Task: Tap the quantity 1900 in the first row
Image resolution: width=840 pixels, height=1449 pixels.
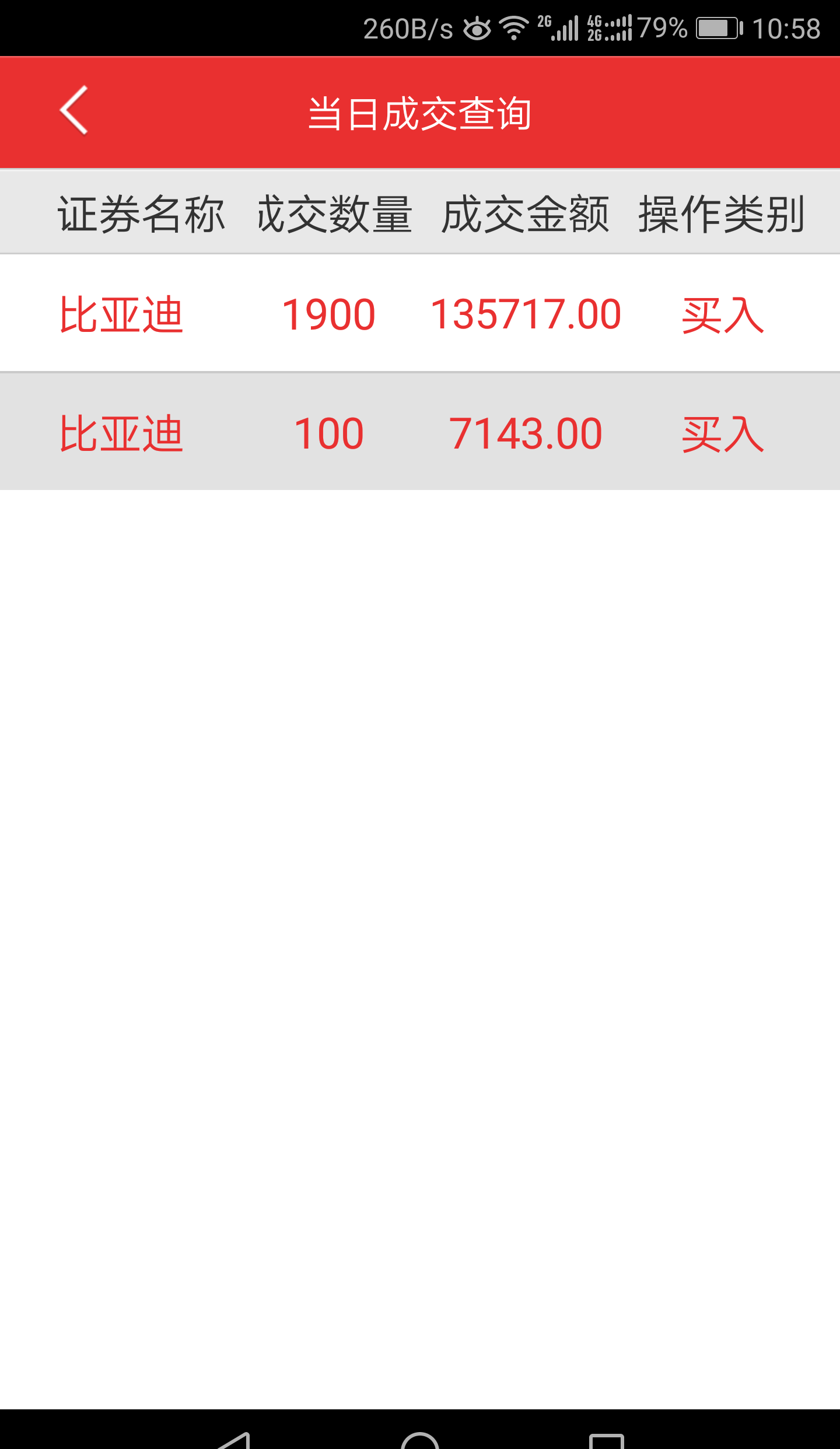Action: (x=328, y=313)
